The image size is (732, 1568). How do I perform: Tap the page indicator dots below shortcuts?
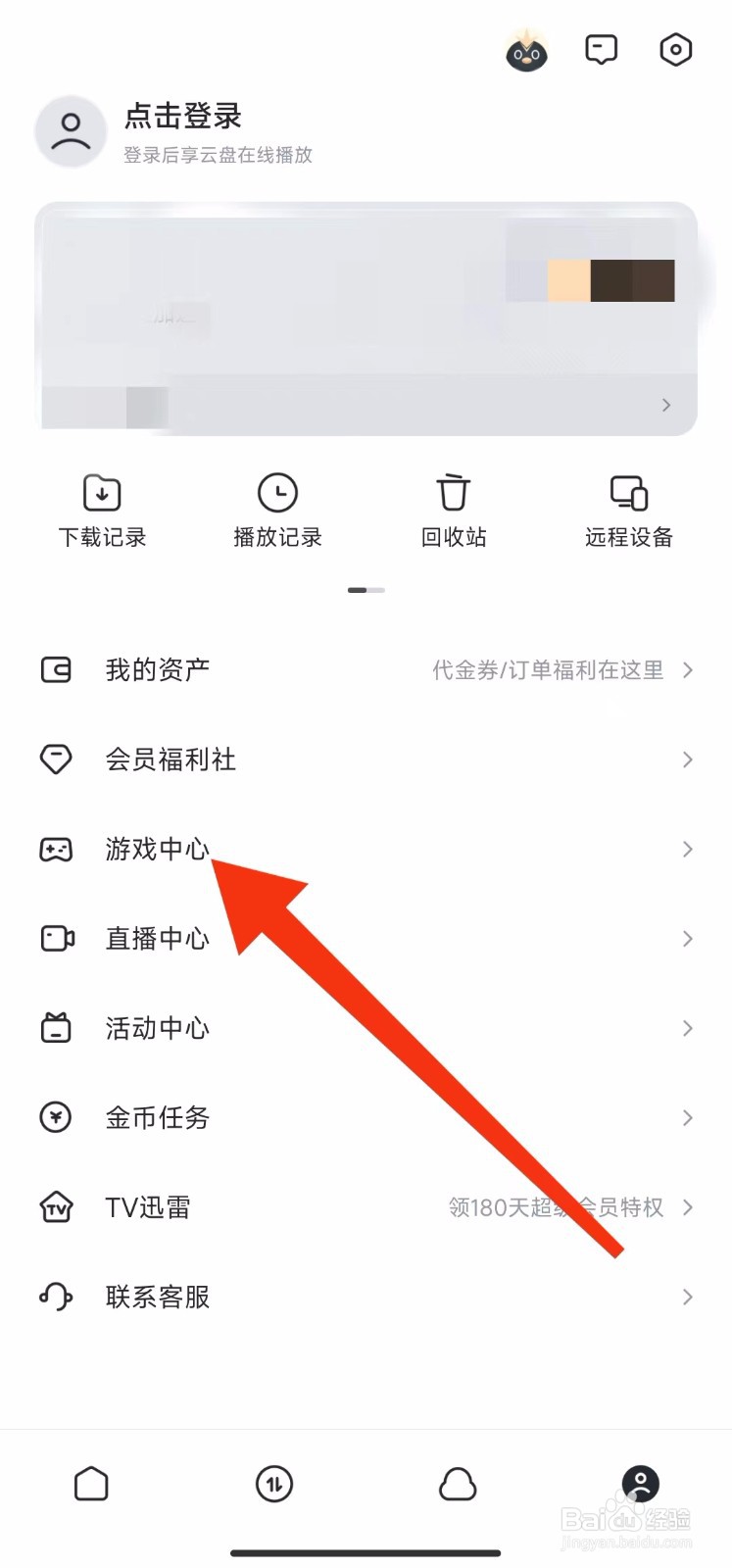pos(366,589)
